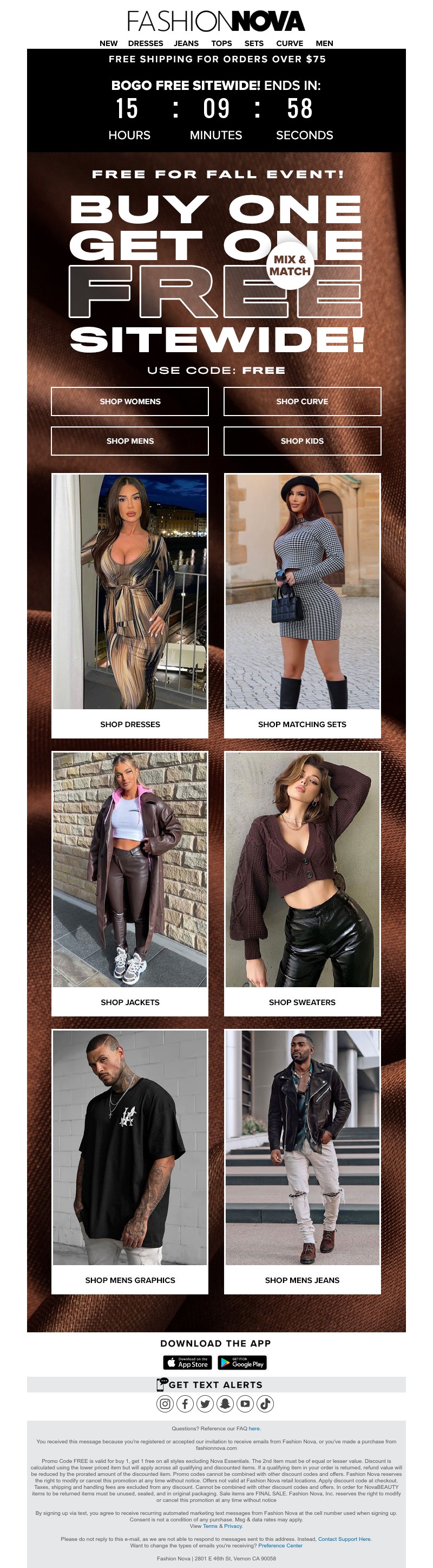The width and height of the screenshot is (433, 1568).
Task: Tap the Get Text Alerts banner
Action: [x=216, y=1385]
